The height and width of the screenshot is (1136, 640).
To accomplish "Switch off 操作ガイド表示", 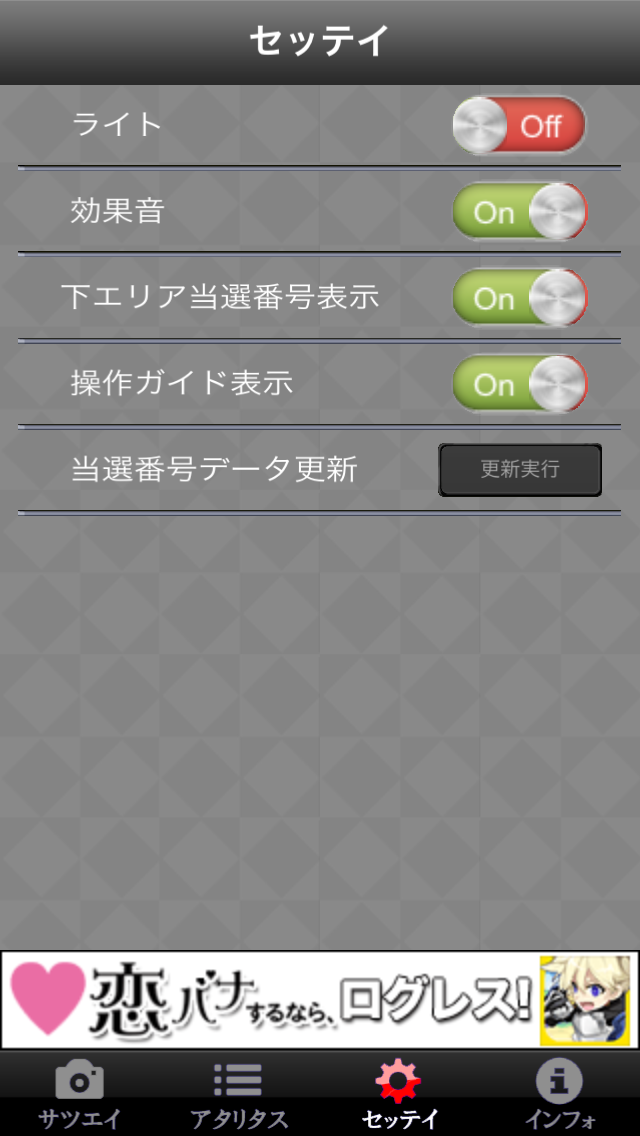I will (519, 384).
